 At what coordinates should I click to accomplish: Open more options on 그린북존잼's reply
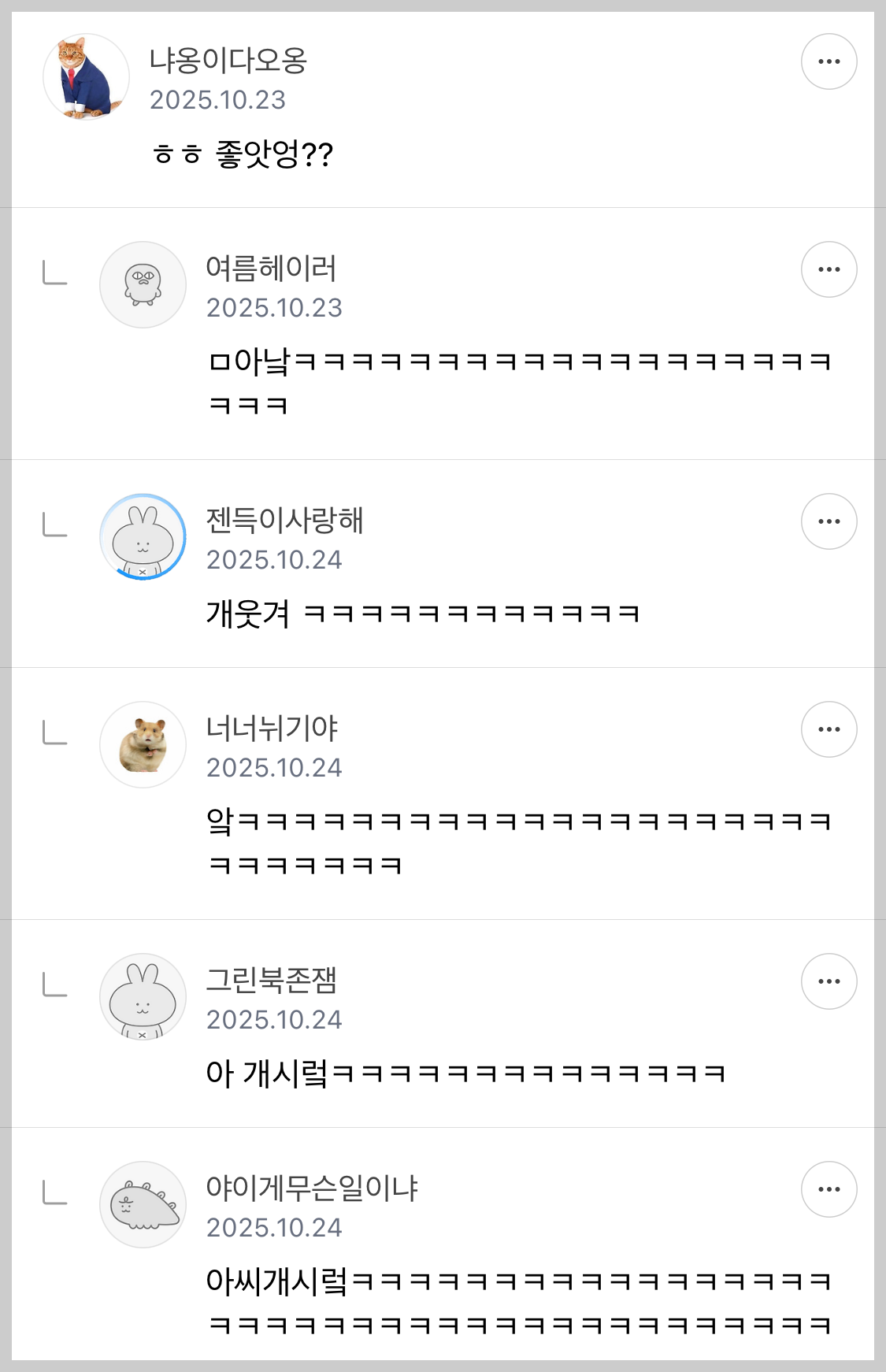pyautogui.click(x=829, y=981)
